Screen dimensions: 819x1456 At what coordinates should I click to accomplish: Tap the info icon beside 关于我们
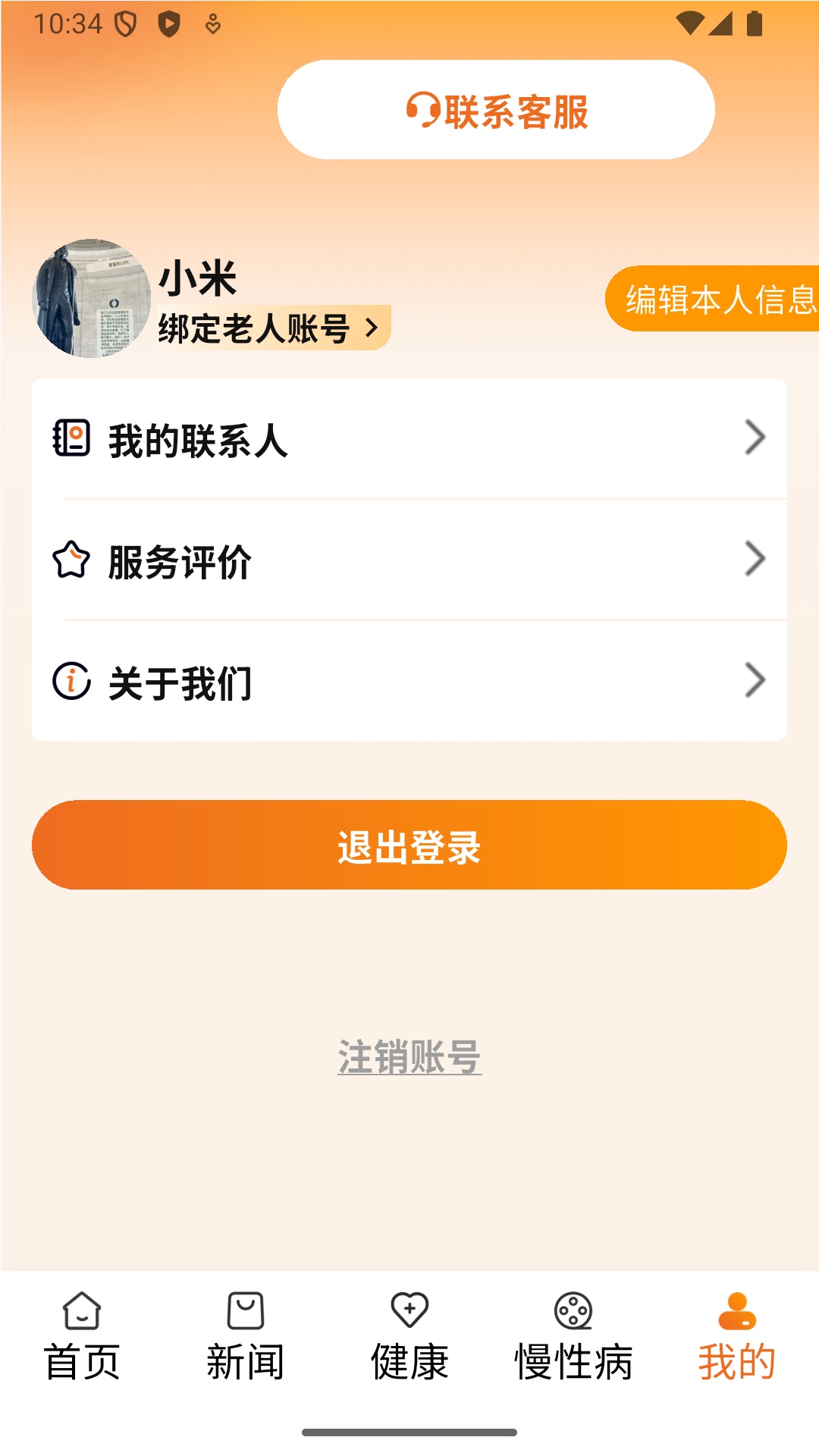[72, 681]
